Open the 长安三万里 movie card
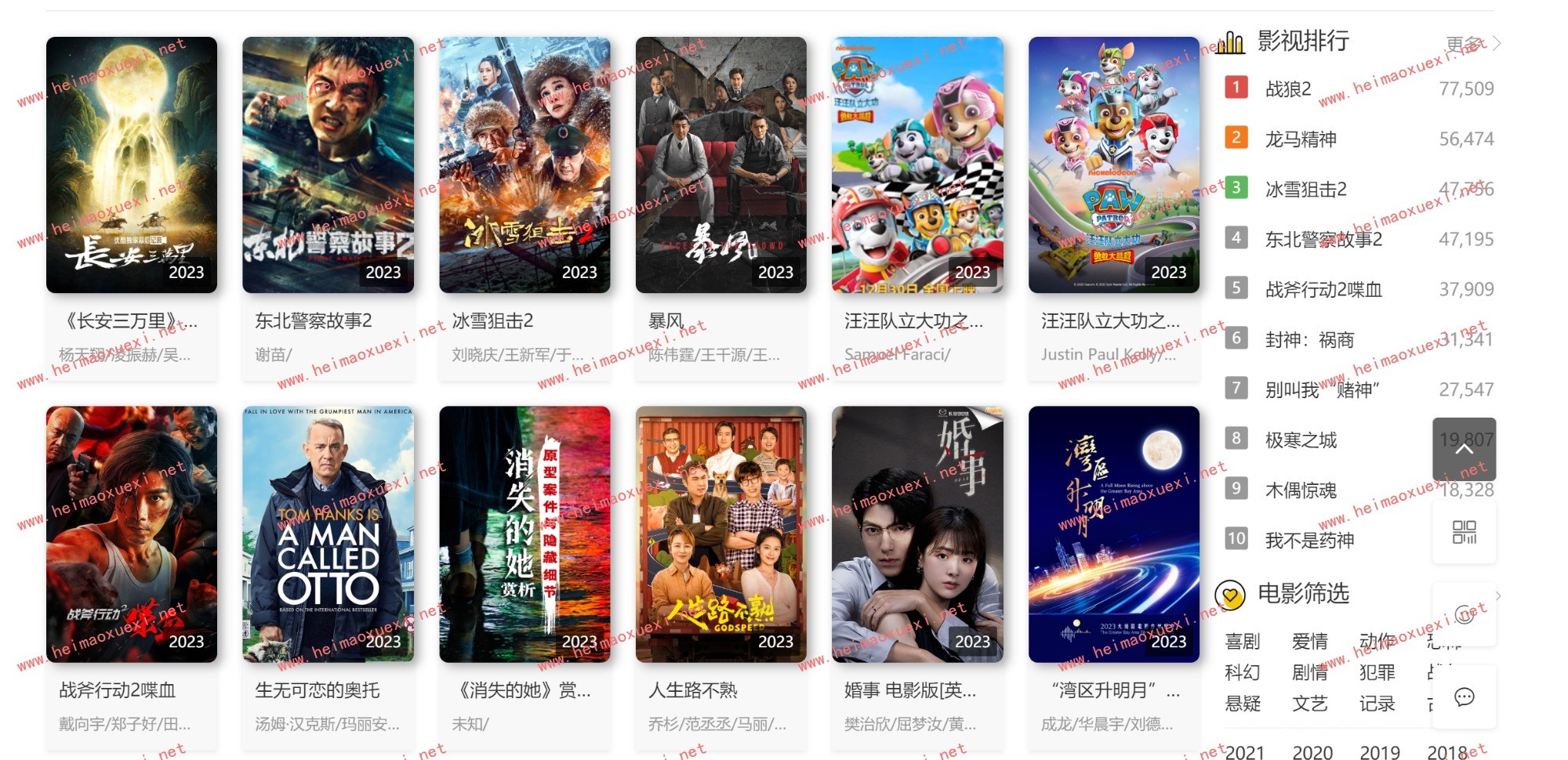1568x760 pixels. [x=132, y=165]
